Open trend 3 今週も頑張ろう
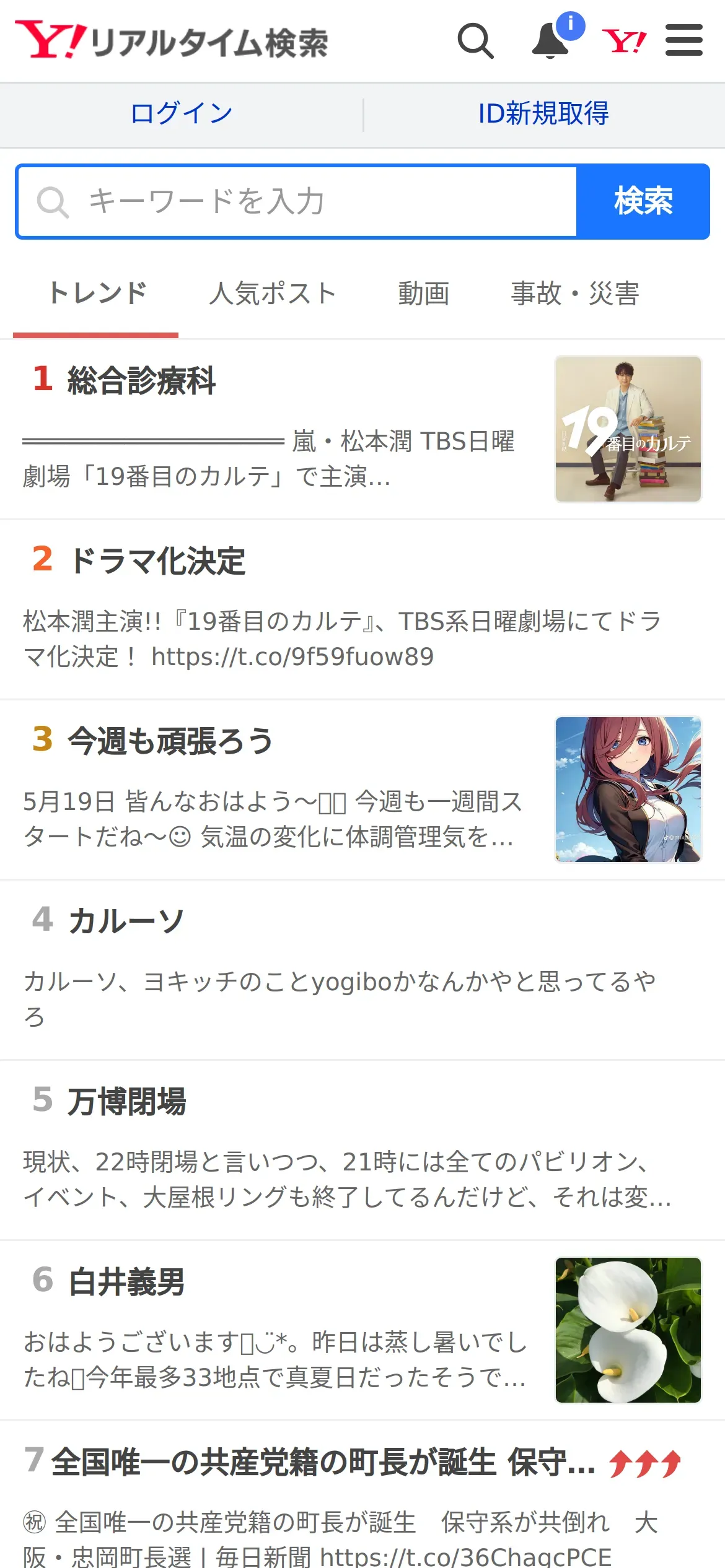This screenshot has width=725, height=1568. click(x=362, y=790)
